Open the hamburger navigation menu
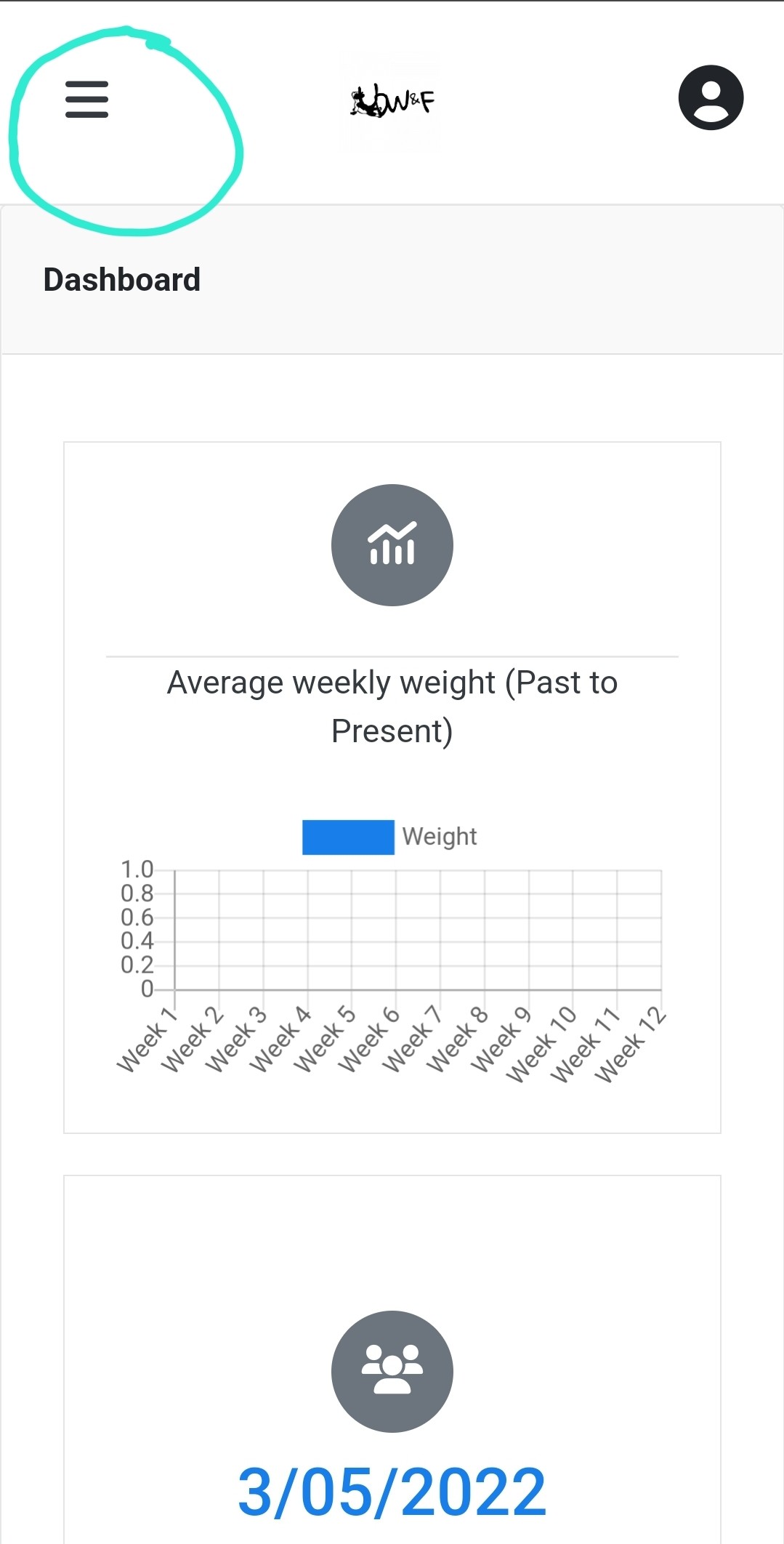The image size is (784, 1544). coord(86,100)
